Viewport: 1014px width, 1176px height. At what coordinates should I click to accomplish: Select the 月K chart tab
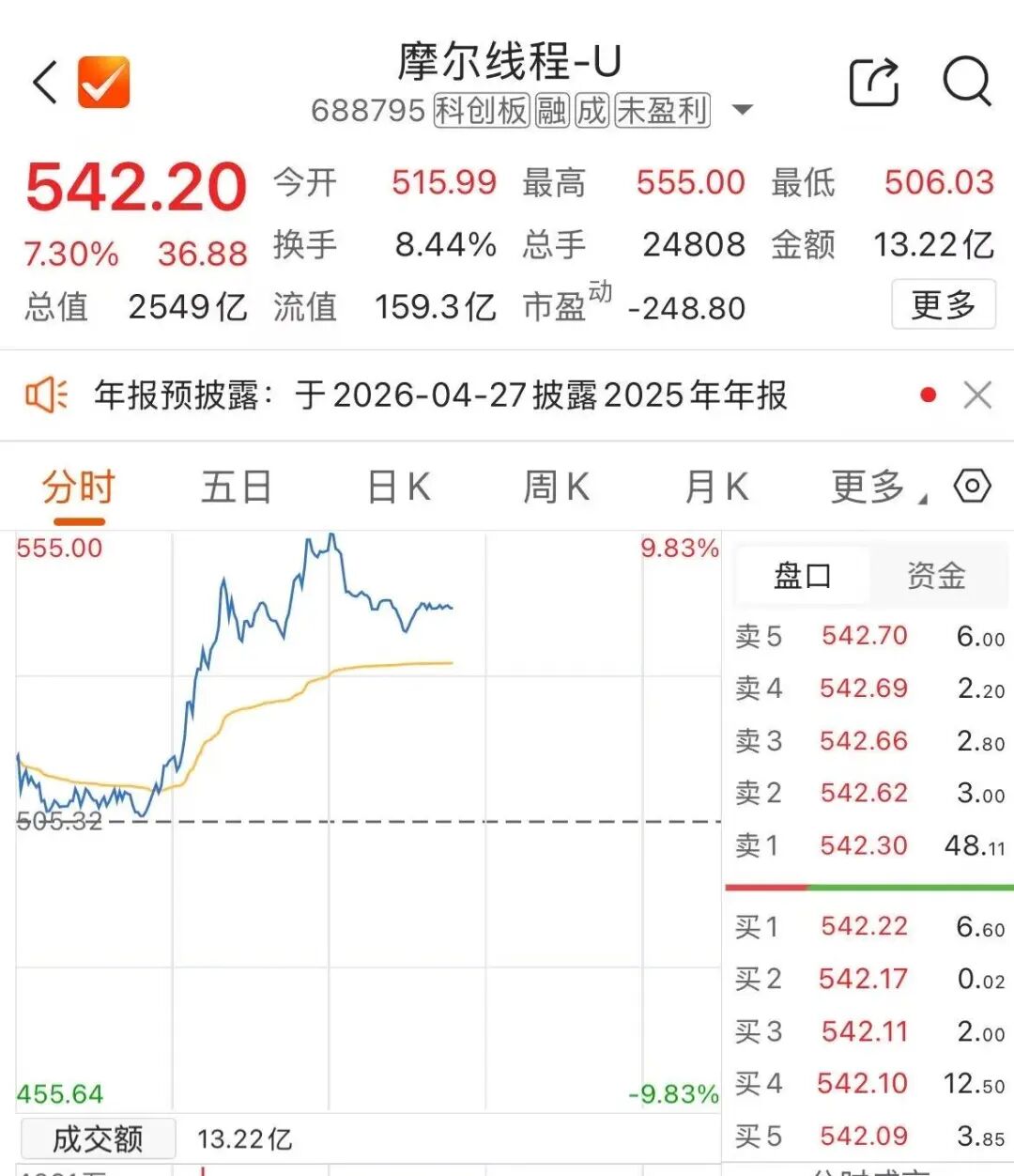point(716,487)
